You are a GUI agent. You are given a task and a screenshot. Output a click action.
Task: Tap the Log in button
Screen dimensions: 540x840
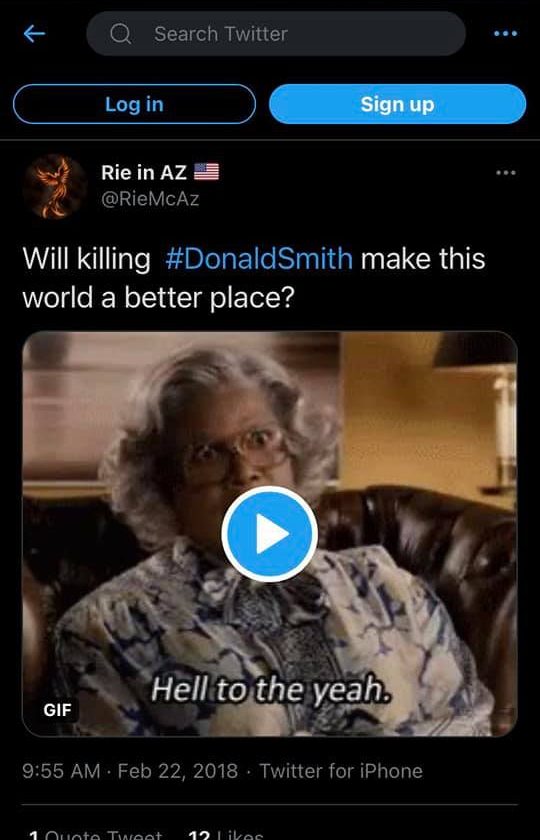coord(134,104)
